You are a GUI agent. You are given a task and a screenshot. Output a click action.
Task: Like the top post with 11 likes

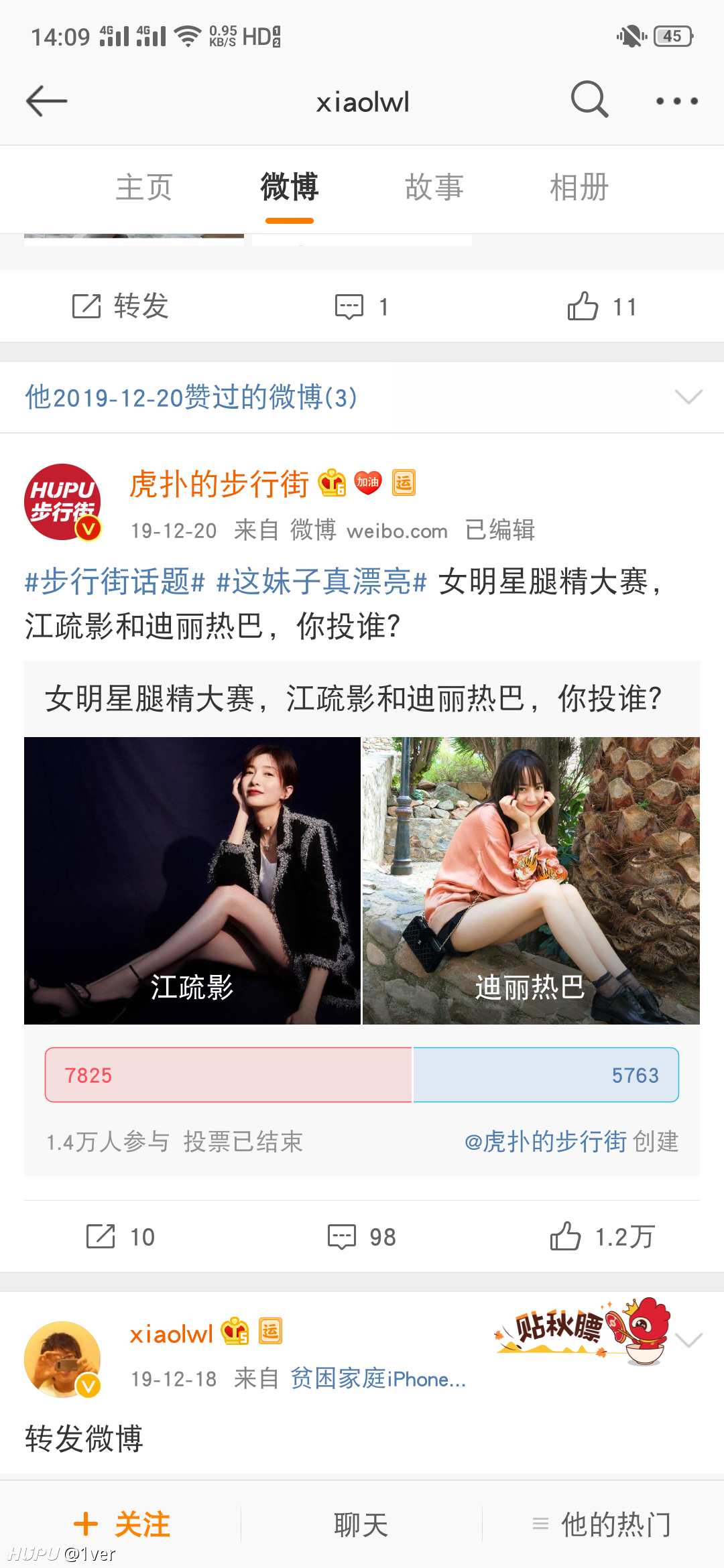(602, 306)
